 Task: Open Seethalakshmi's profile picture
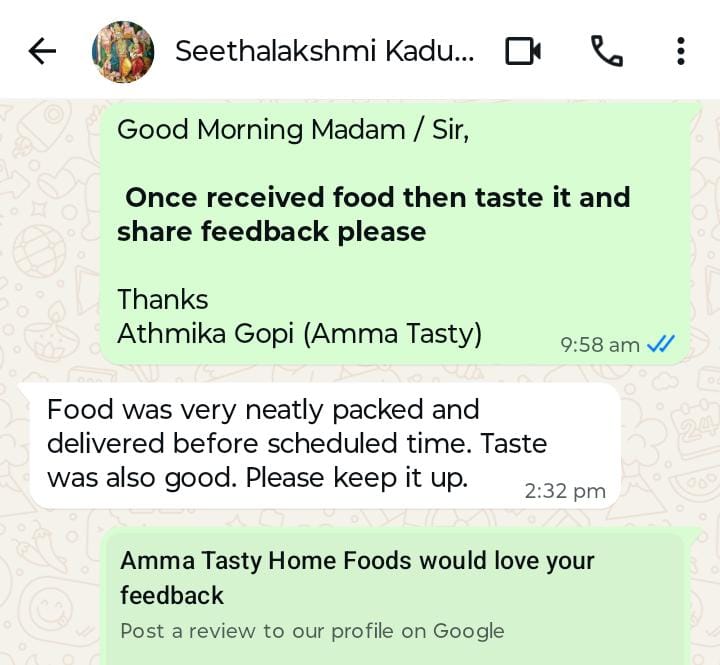click(x=123, y=51)
